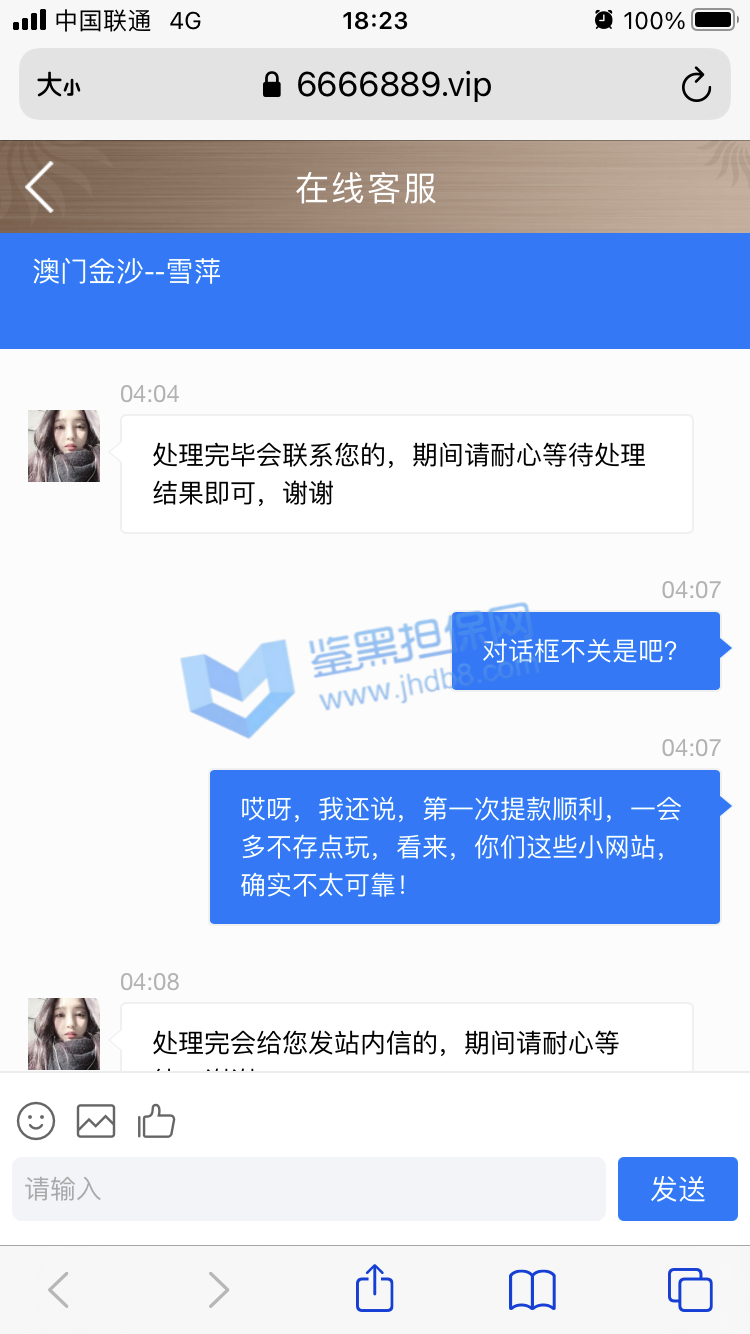Go back from the 在线客服 chat

click(40, 187)
